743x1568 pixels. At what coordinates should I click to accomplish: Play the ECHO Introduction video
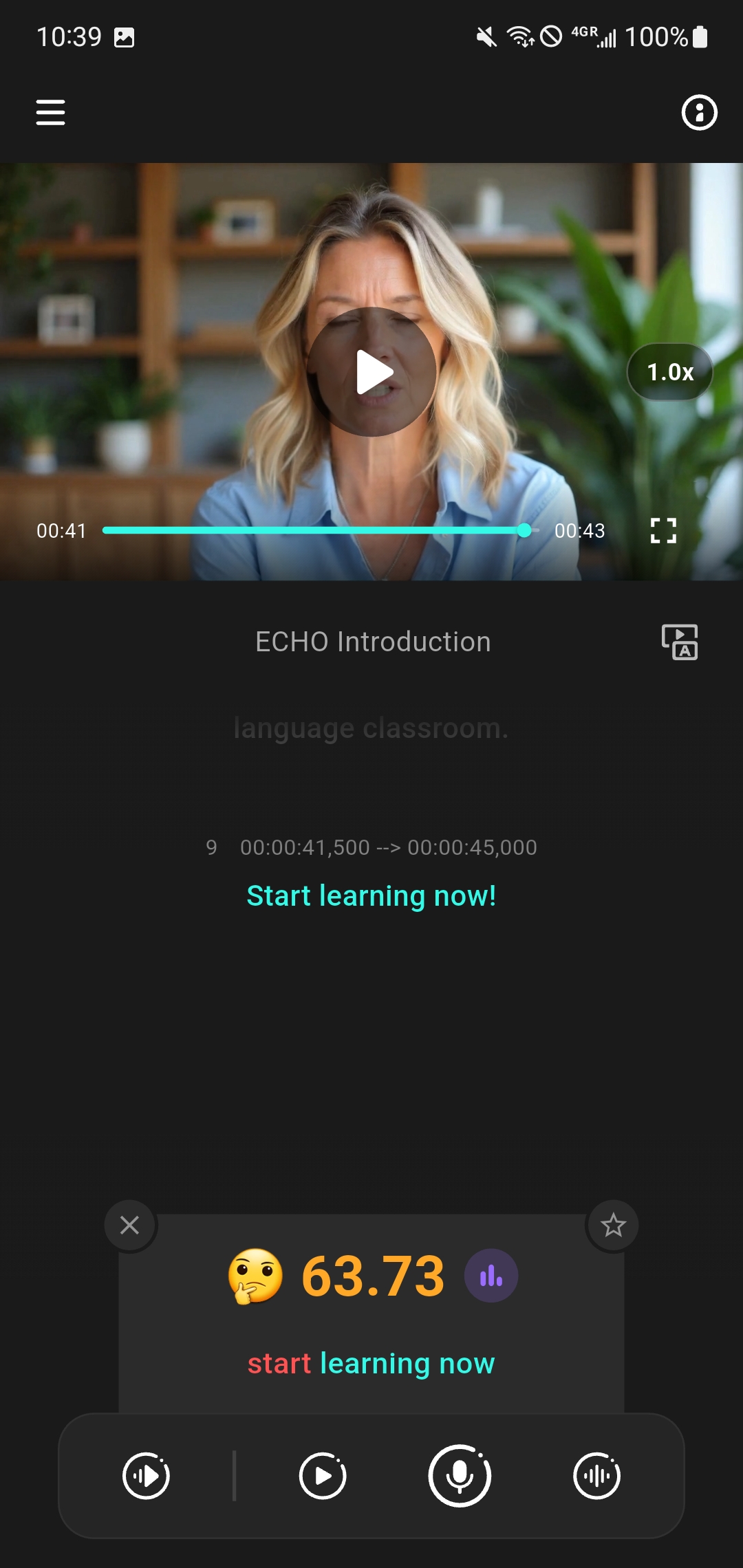[371, 372]
